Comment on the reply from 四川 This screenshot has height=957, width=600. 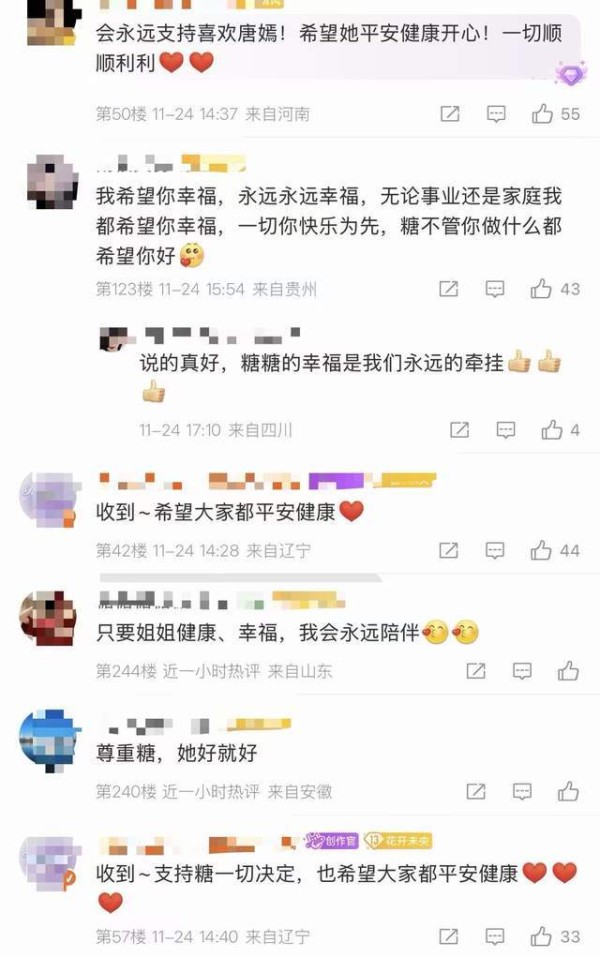pos(506,430)
